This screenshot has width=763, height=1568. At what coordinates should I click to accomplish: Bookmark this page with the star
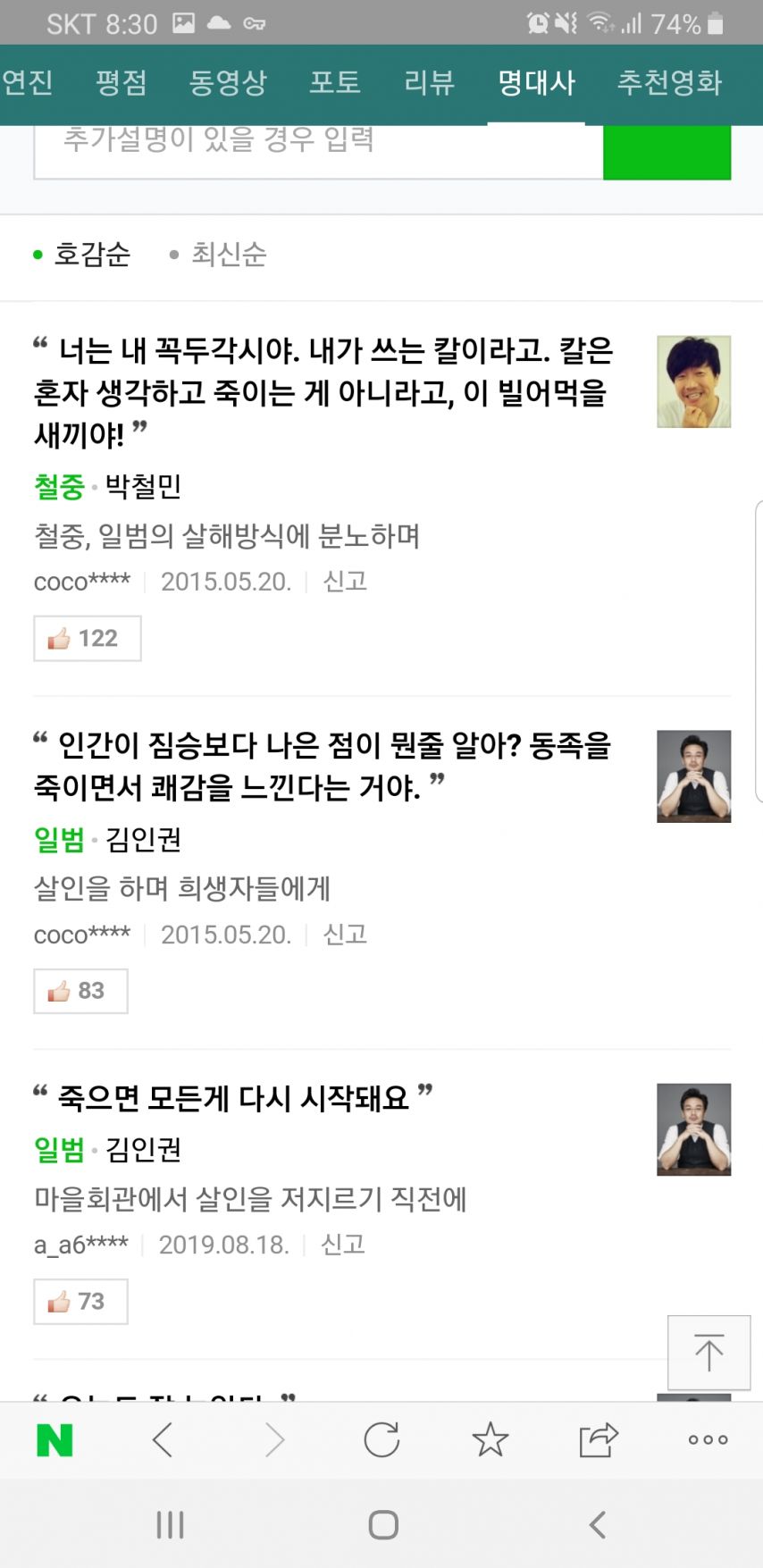coord(490,1440)
